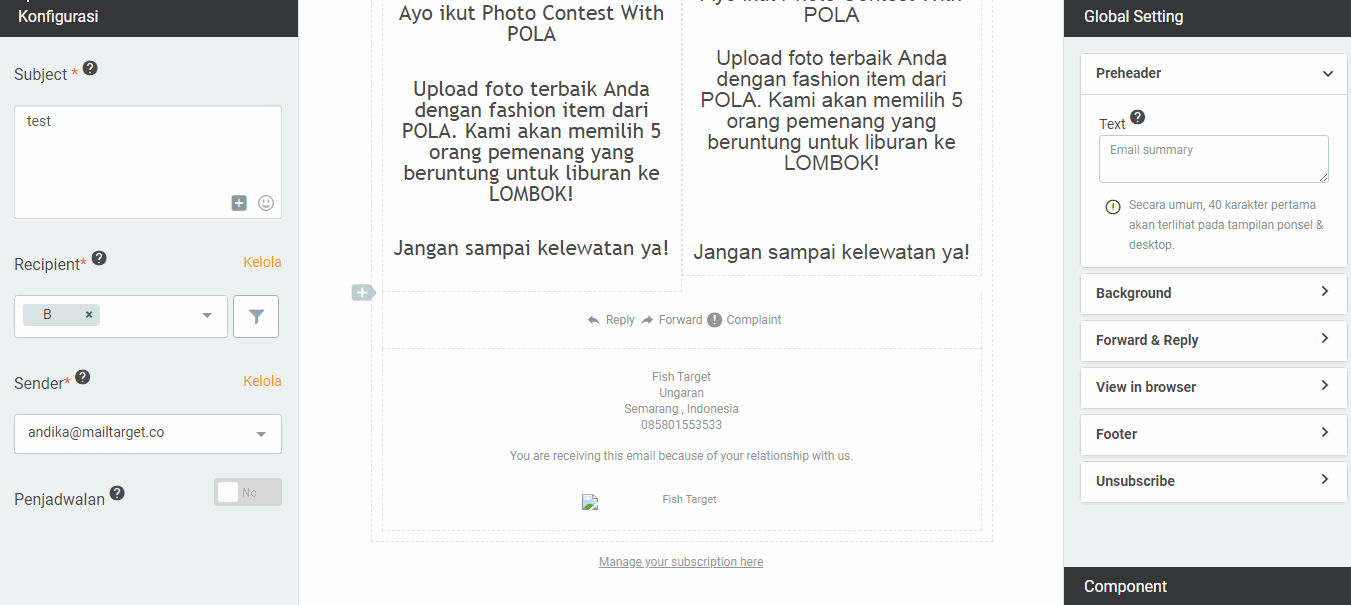This screenshot has height=605, width=1351.
Task: Insert a variable with the plus icon in Subject
Action: (x=239, y=203)
